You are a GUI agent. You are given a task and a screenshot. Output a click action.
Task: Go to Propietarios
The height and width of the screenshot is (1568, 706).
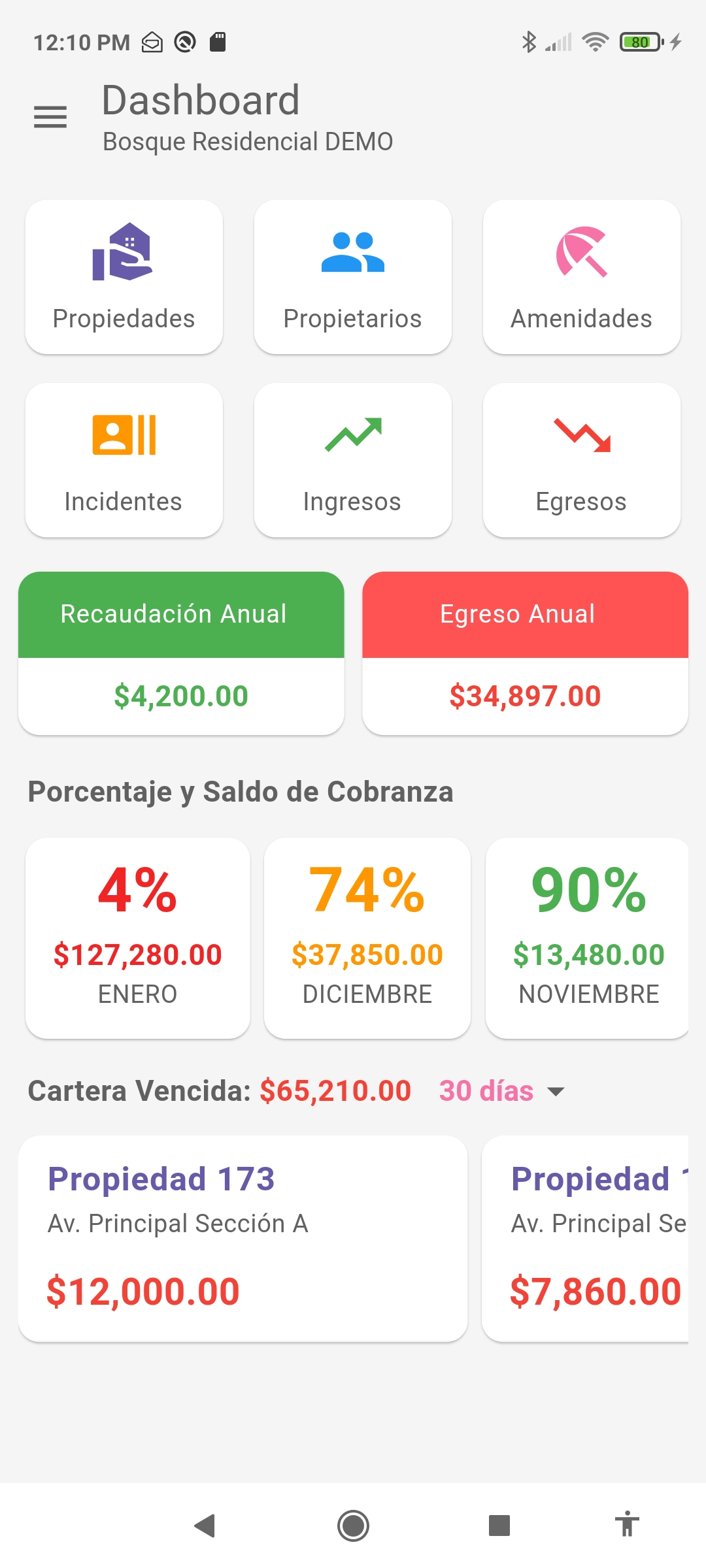tap(353, 277)
